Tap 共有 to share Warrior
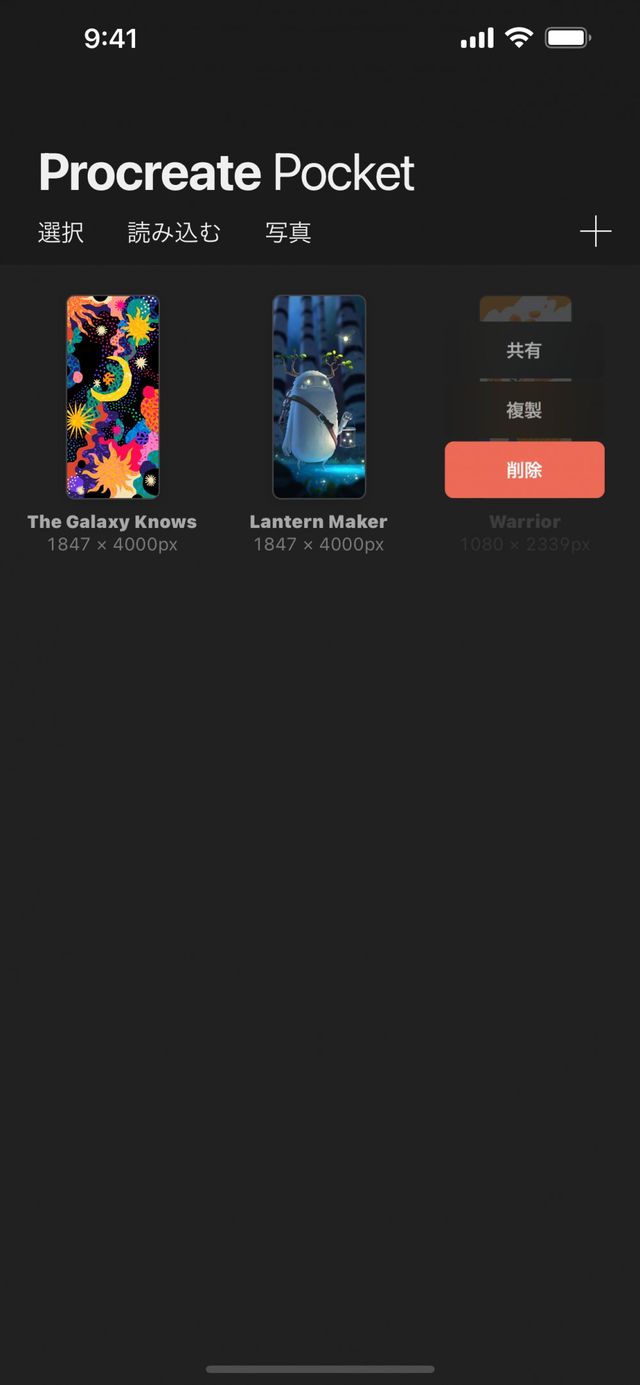The width and height of the screenshot is (640, 1385). pos(524,351)
